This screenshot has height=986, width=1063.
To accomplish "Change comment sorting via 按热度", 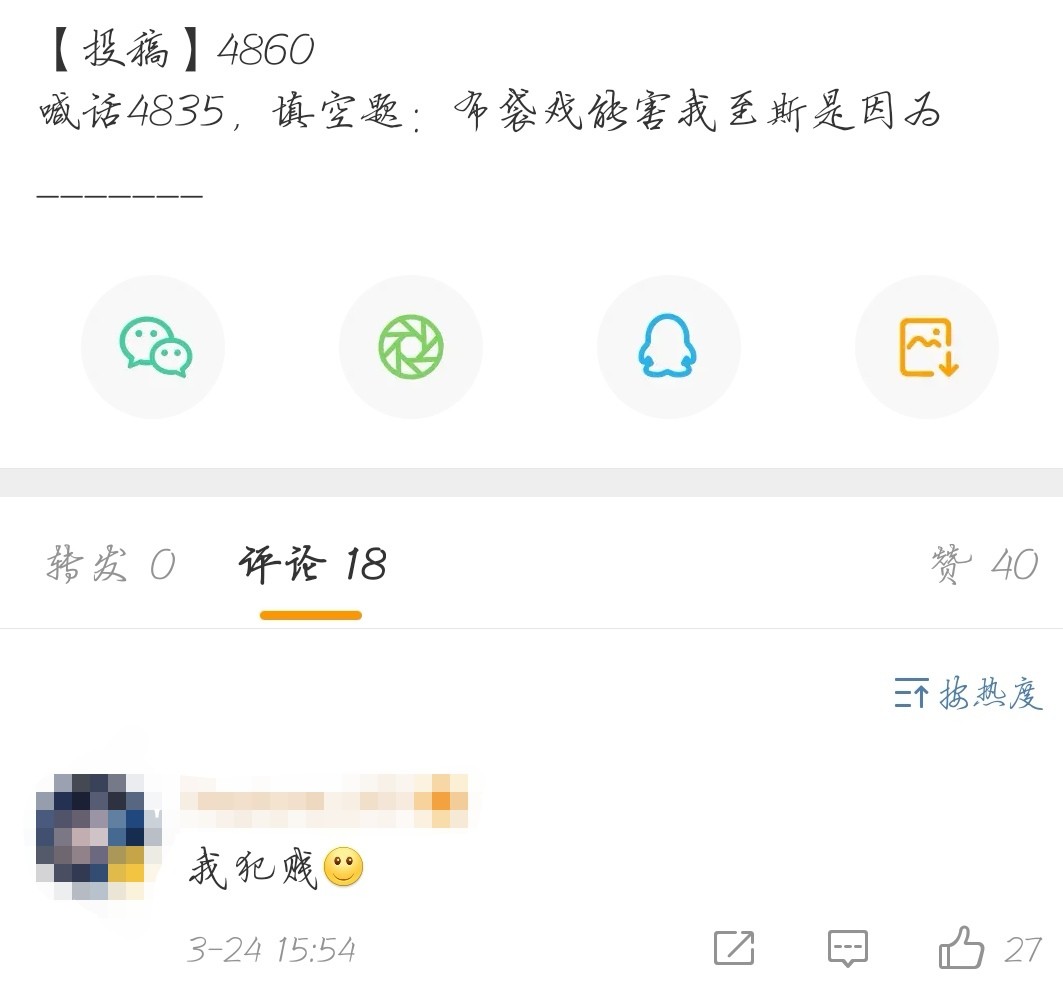I will tap(968, 693).
